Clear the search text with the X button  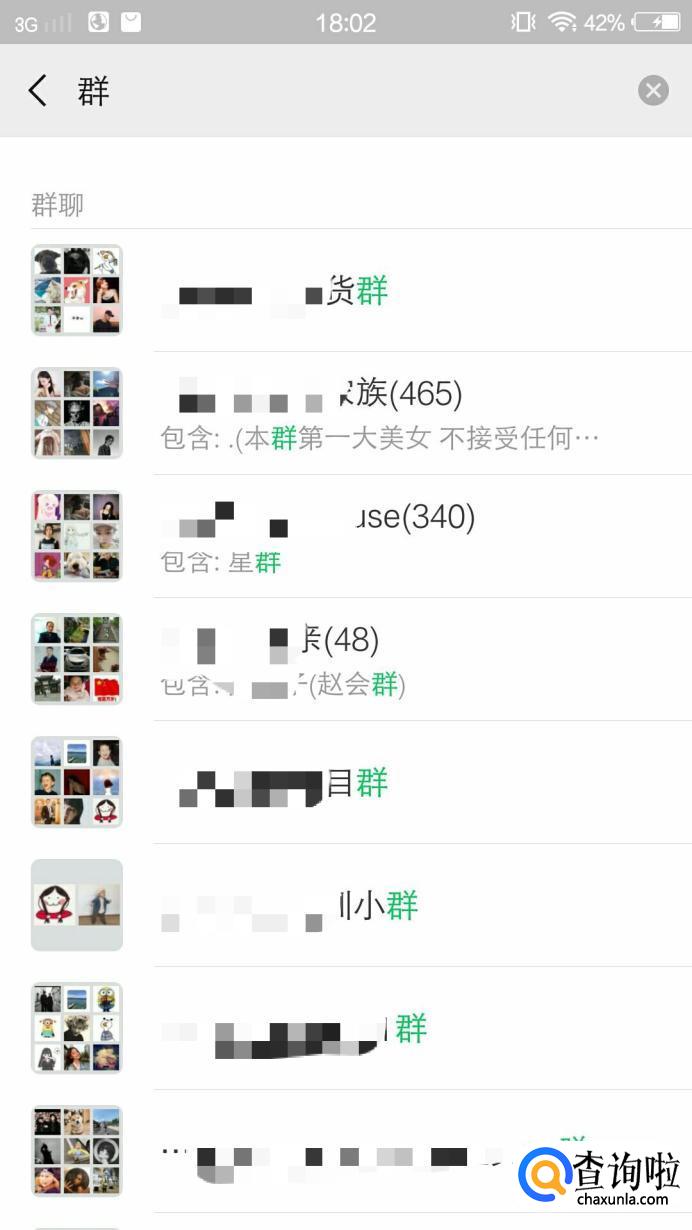click(x=653, y=91)
